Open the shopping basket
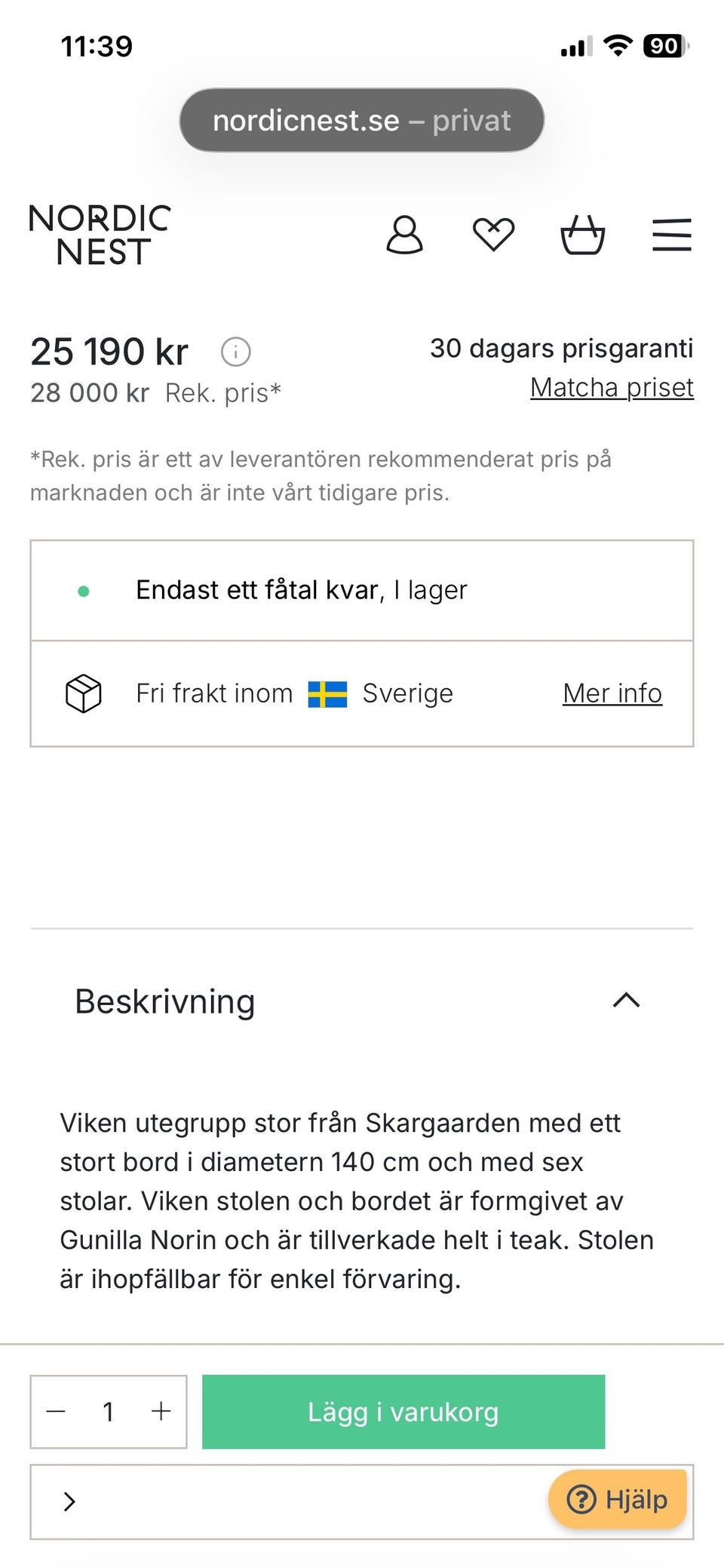 click(x=582, y=235)
